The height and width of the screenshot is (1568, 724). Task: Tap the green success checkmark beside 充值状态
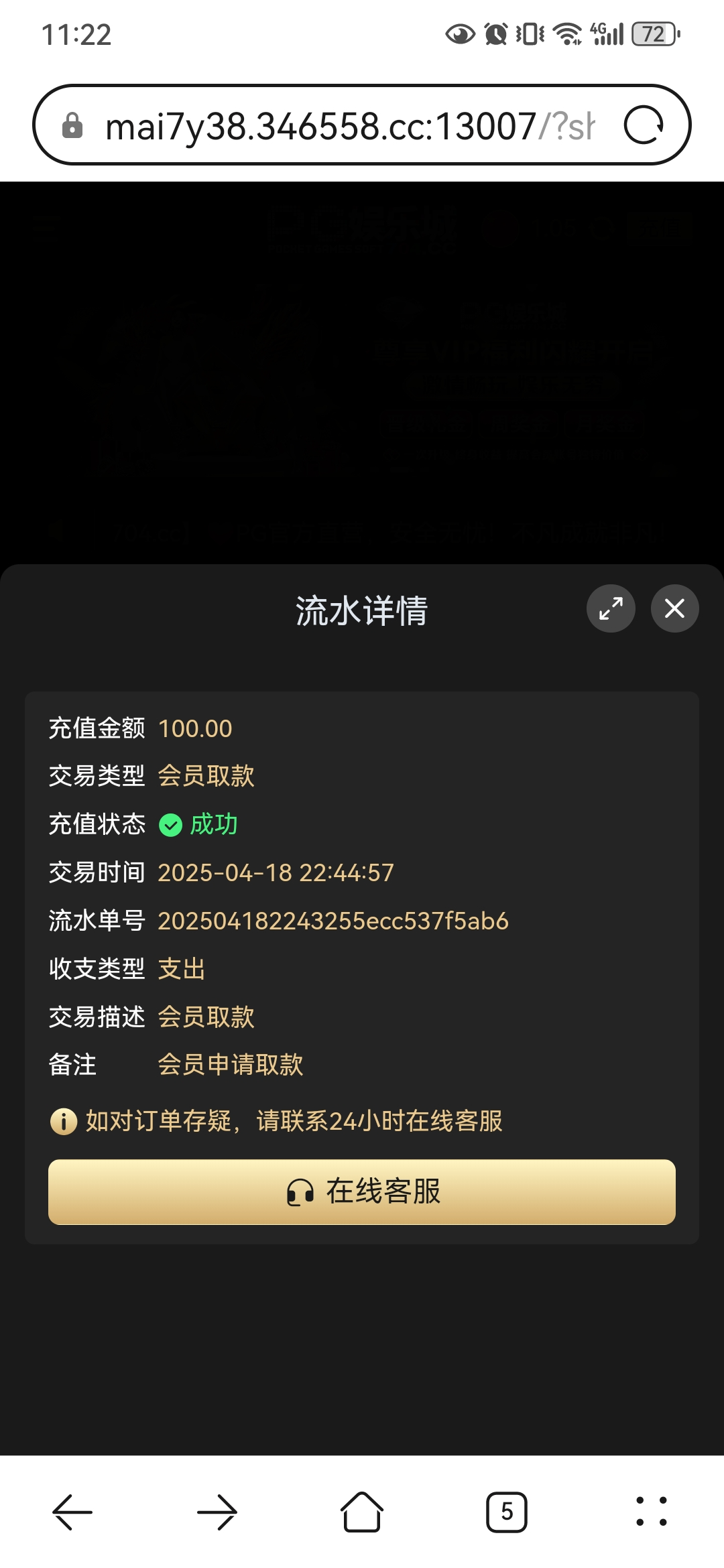tap(169, 825)
